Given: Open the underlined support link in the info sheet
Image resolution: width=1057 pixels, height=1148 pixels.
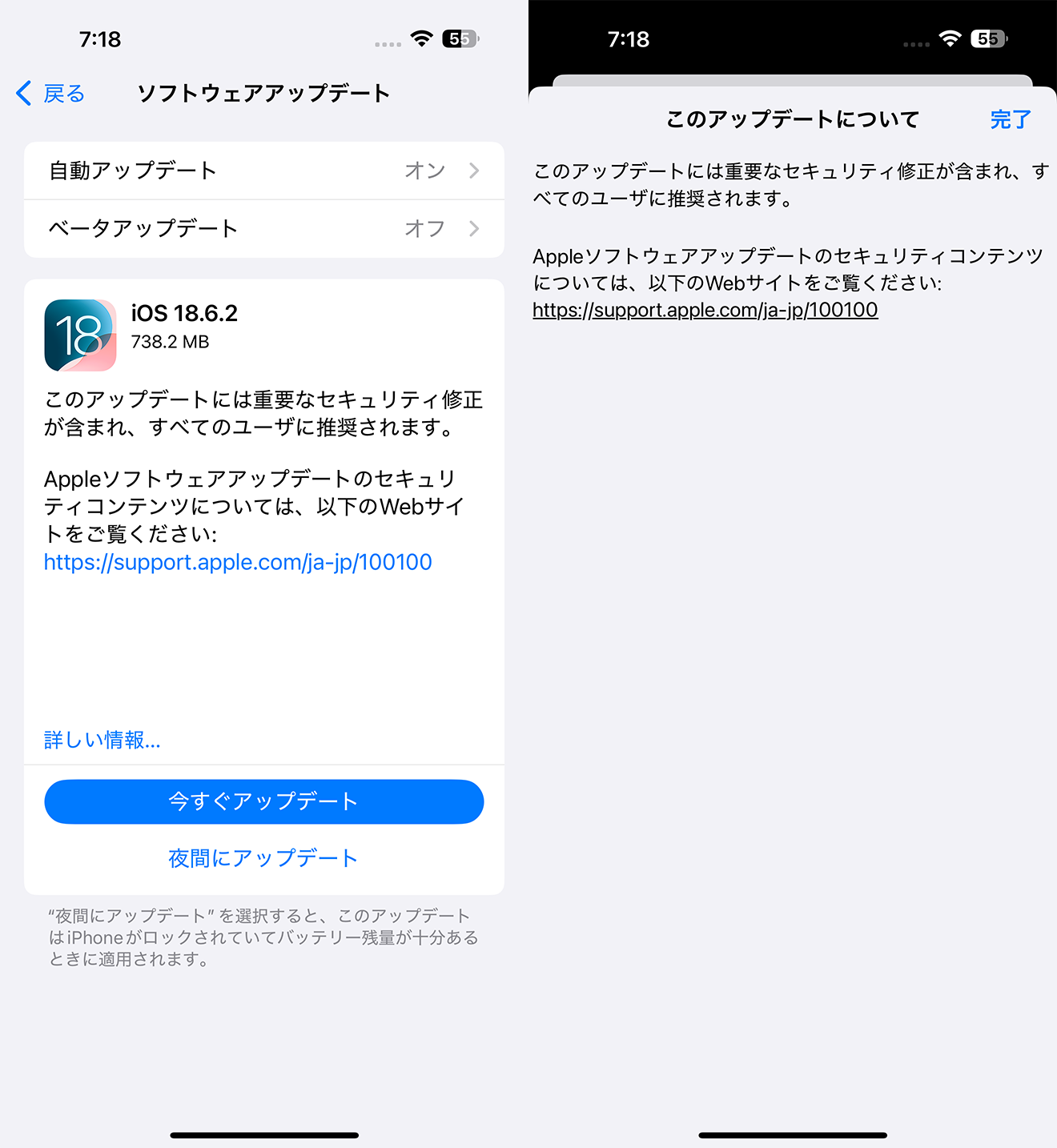Looking at the screenshot, I should click(705, 310).
